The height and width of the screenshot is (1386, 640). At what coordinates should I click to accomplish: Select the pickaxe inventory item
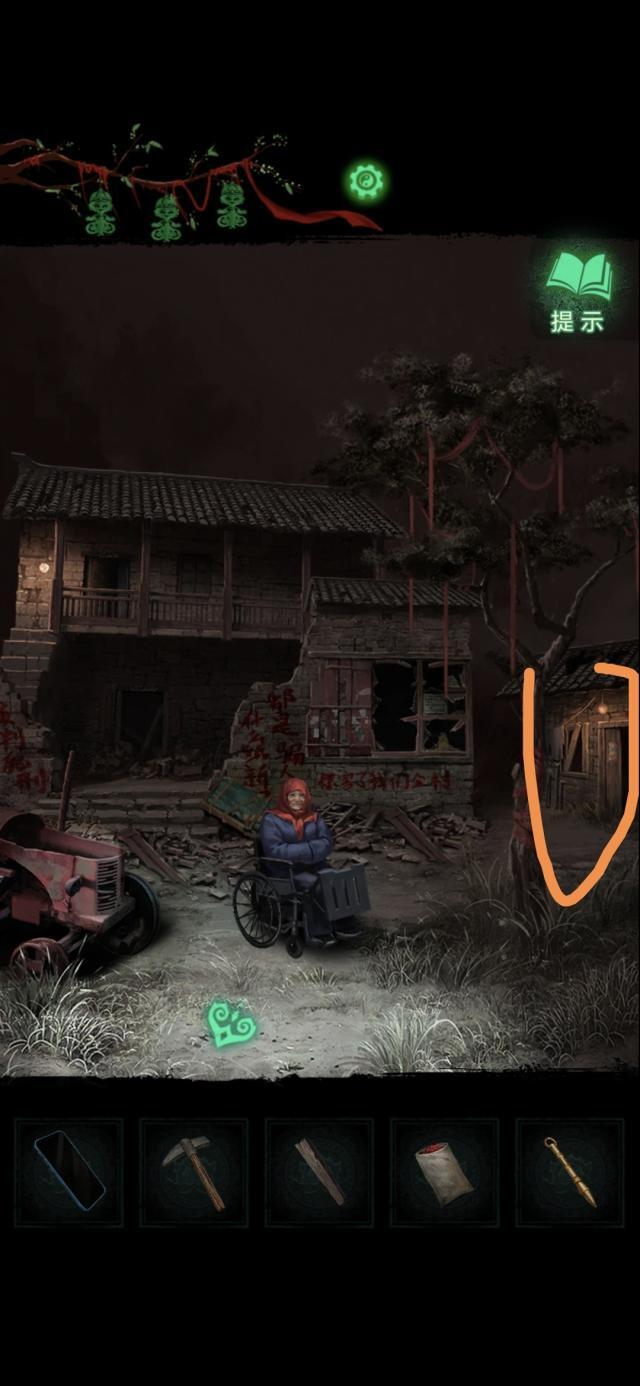point(194,1172)
